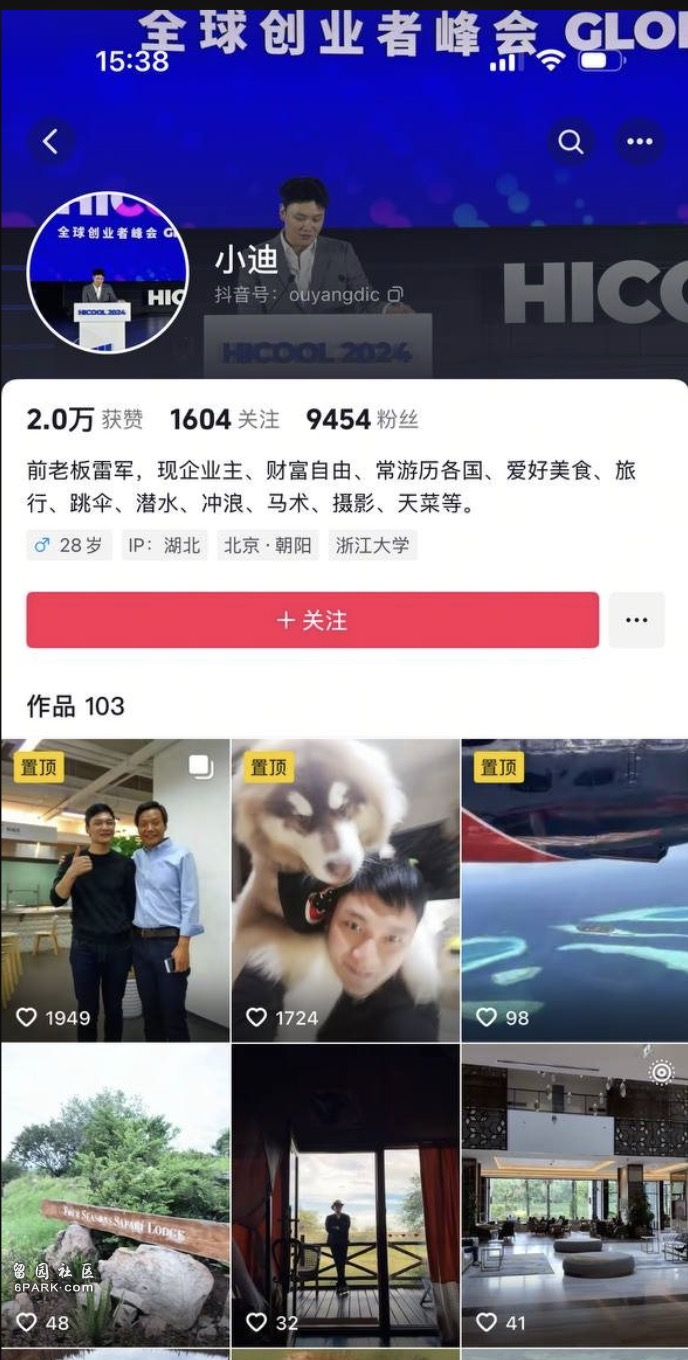Open pinned post with 1949 likes
688x1360 pixels.
pyautogui.click(x=115, y=890)
